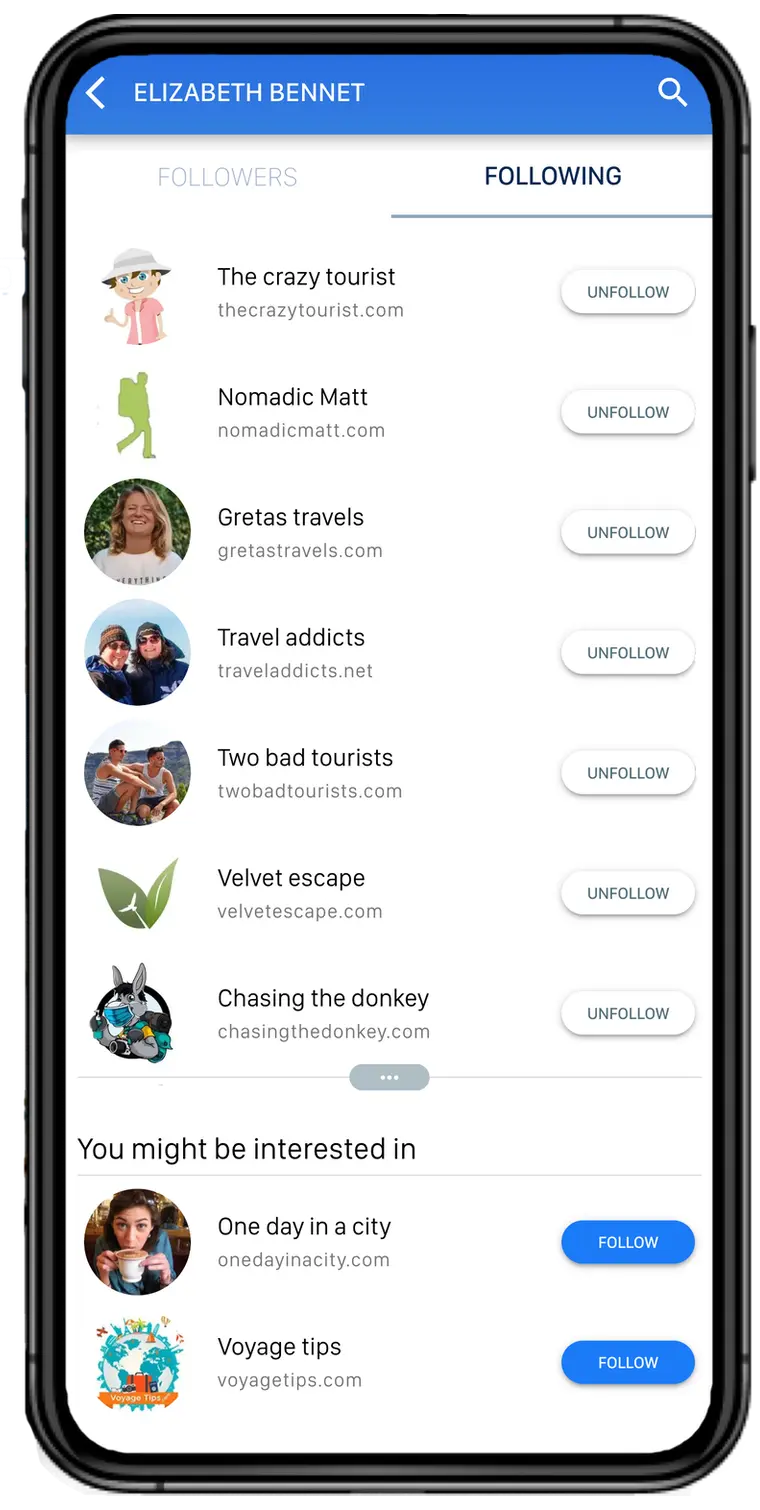Open the search magnifier icon
The width and height of the screenshot is (760, 1510).
[672, 93]
